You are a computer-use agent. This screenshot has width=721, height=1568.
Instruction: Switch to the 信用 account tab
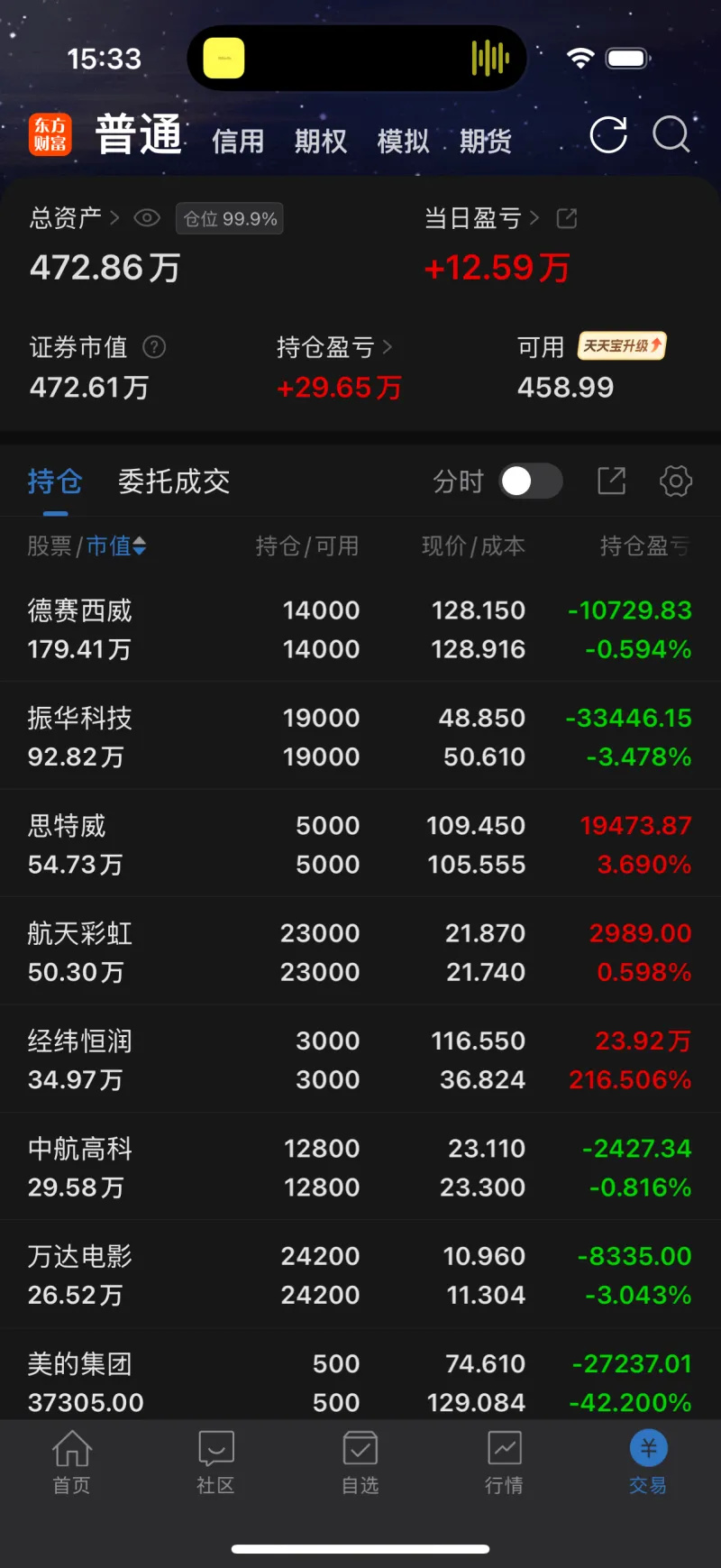(x=238, y=142)
